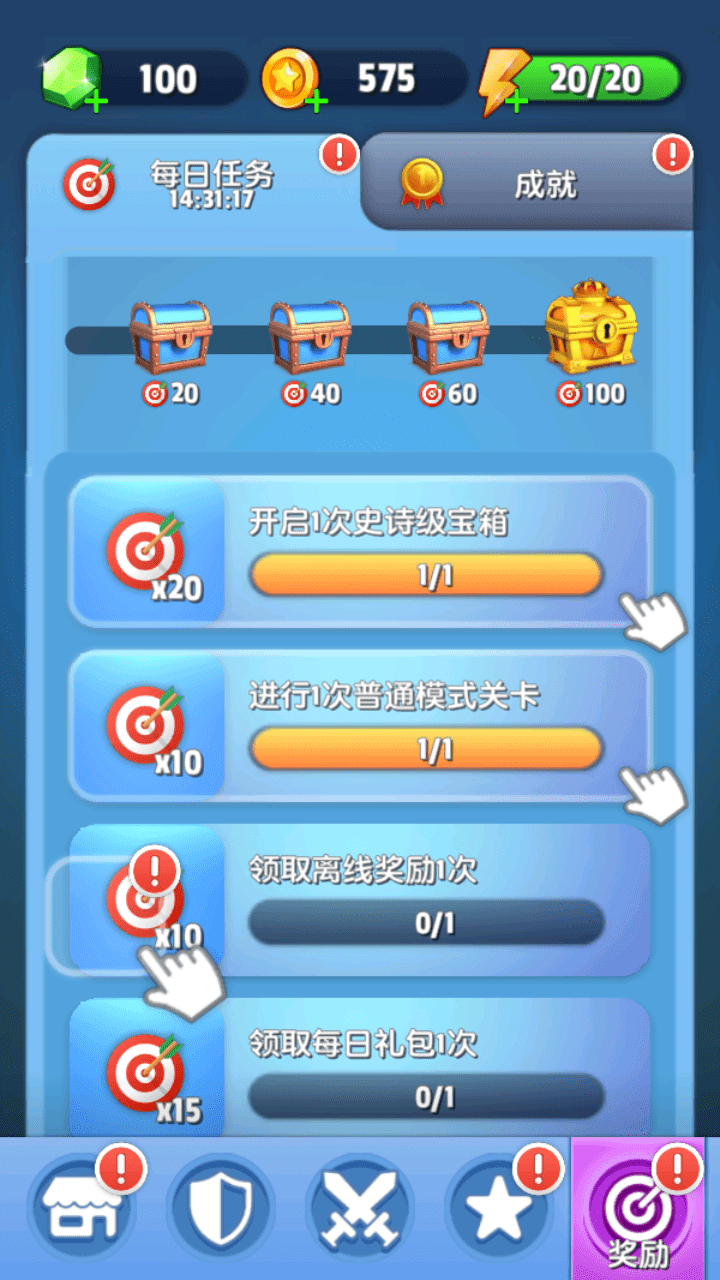Image resolution: width=720 pixels, height=1280 pixels.
Task: Add more gold coins
Action: [317, 102]
